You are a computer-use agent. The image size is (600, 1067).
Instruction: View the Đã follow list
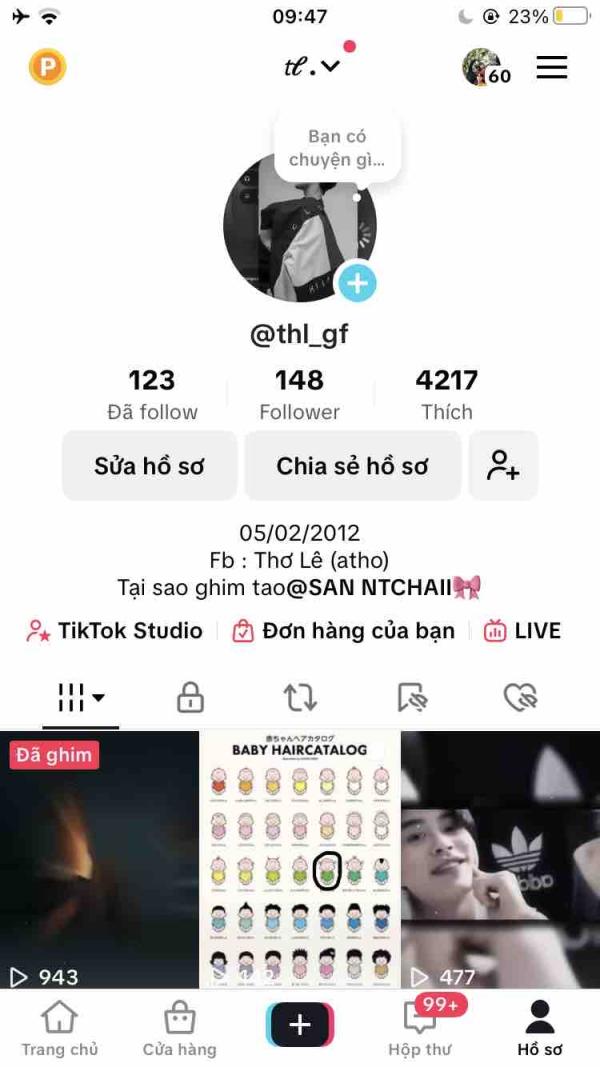(x=152, y=394)
